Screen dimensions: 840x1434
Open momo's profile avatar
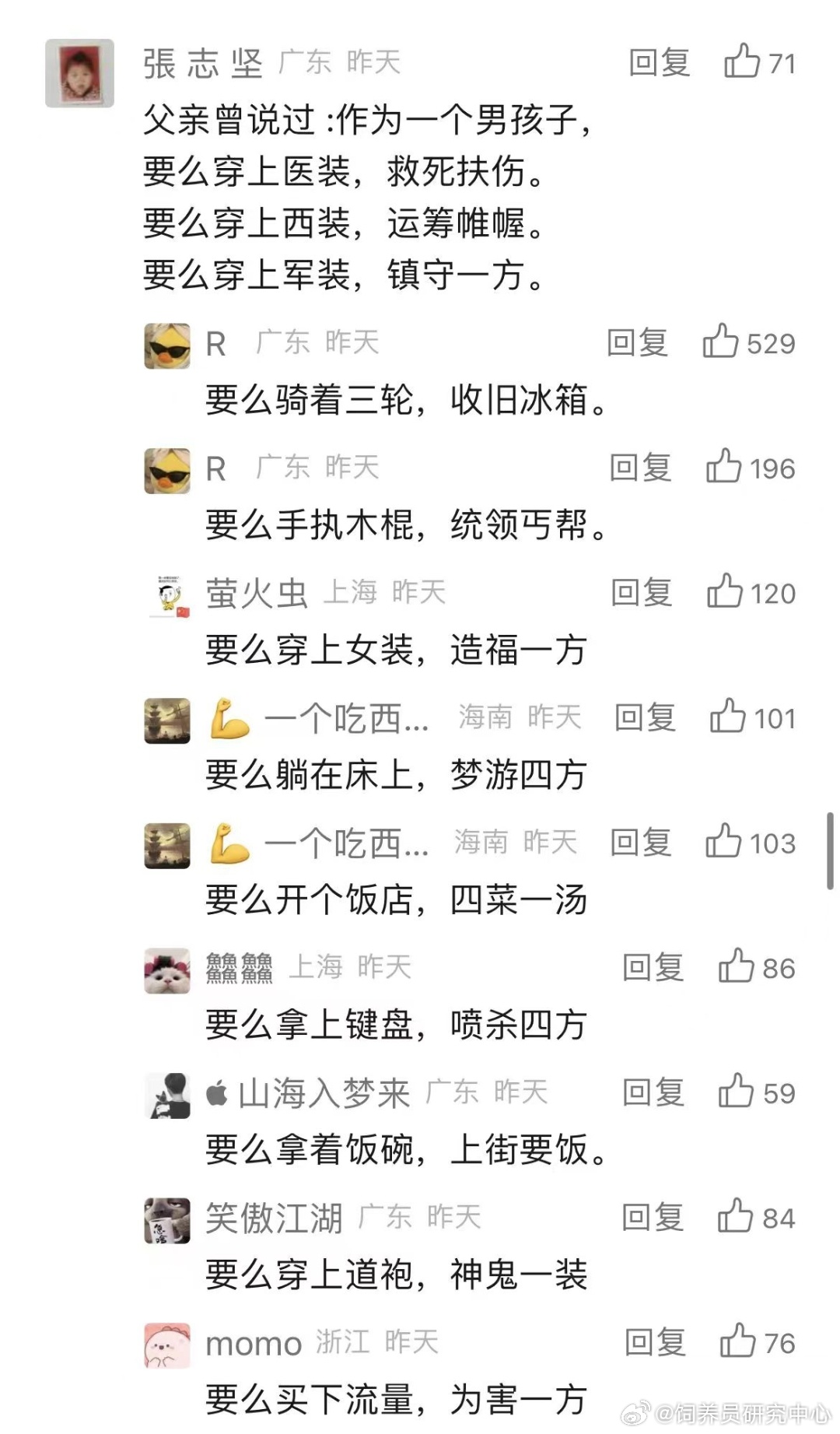coord(167,1345)
